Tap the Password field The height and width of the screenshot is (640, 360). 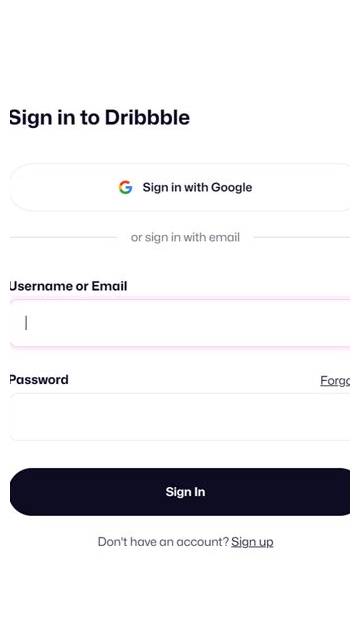(180, 417)
